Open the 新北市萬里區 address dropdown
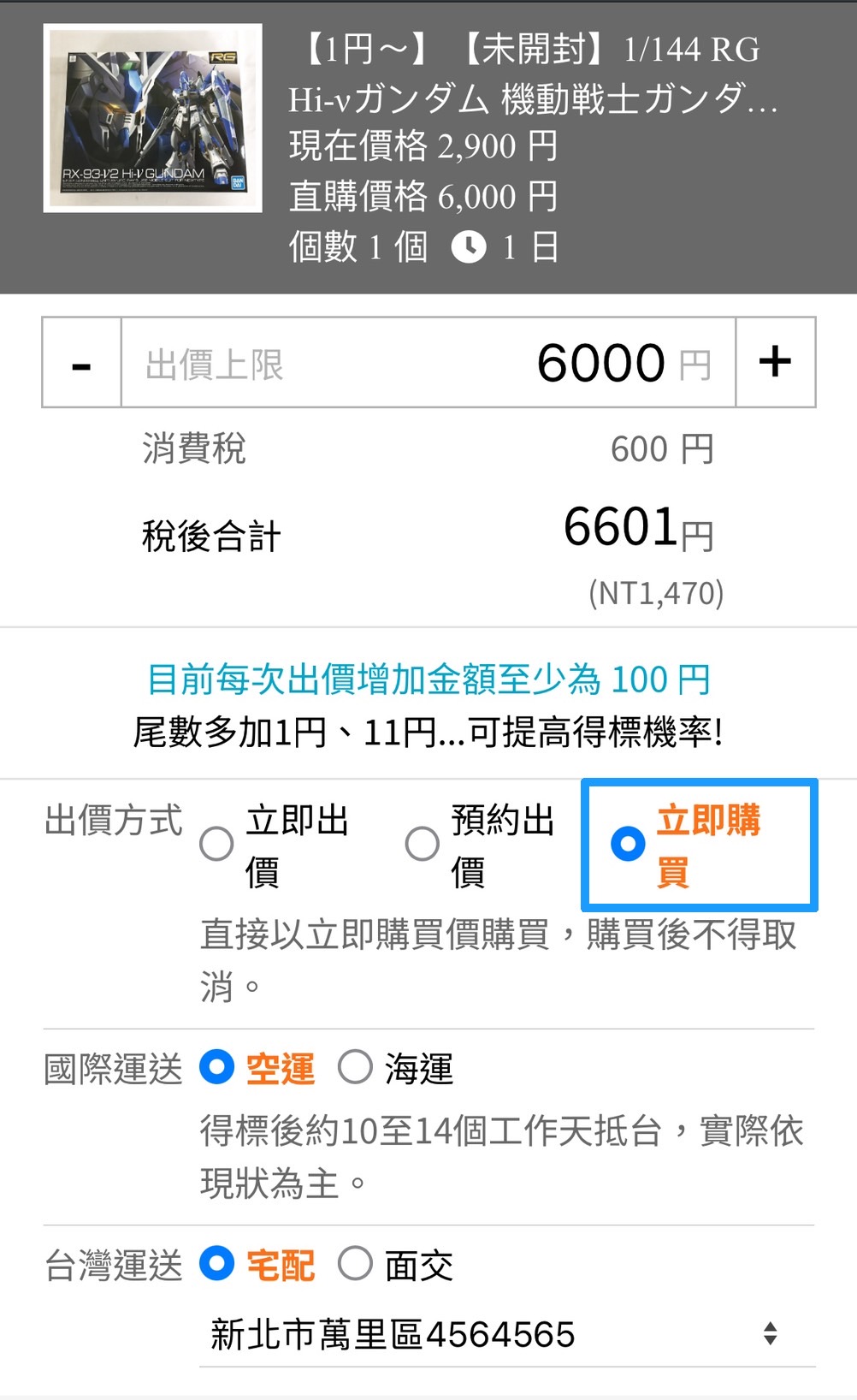857x1400 pixels. click(506, 1334)
